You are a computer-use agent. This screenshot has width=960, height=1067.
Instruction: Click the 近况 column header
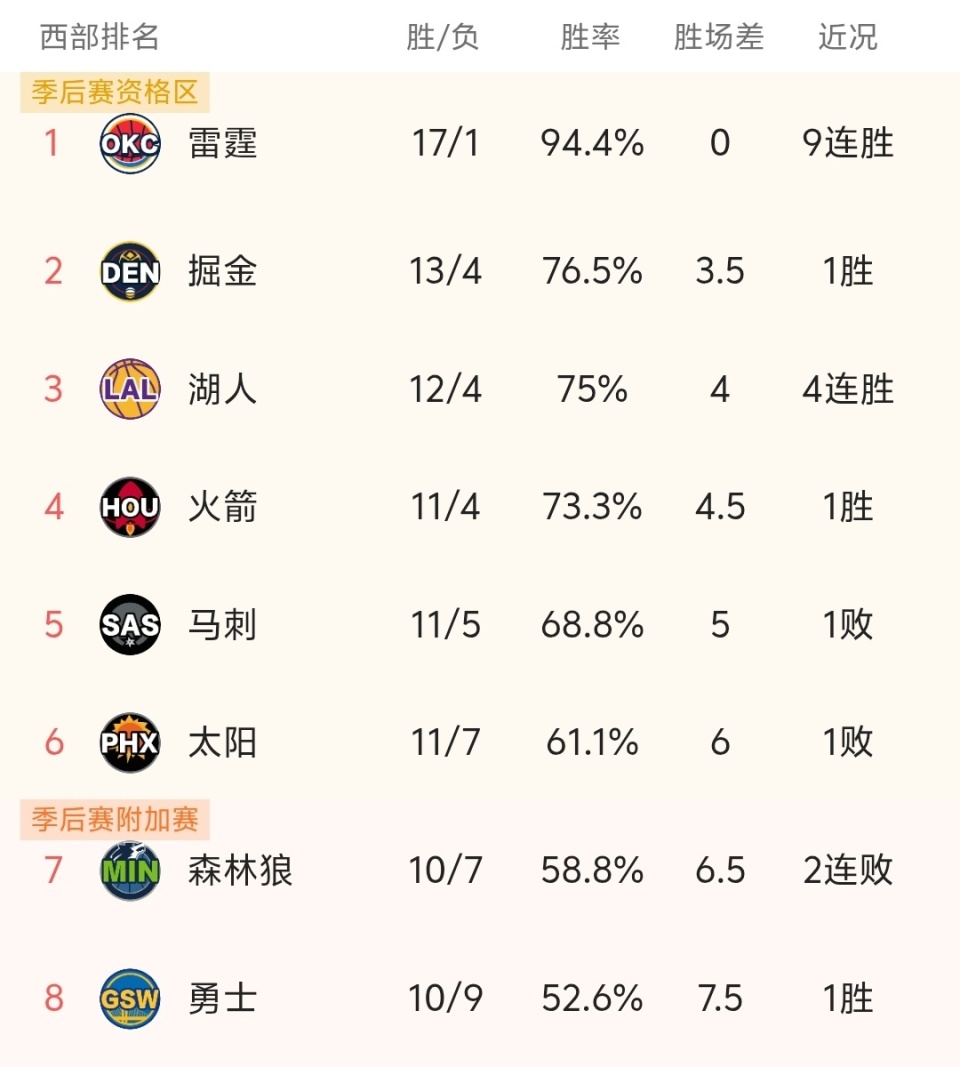coord(848,35)
